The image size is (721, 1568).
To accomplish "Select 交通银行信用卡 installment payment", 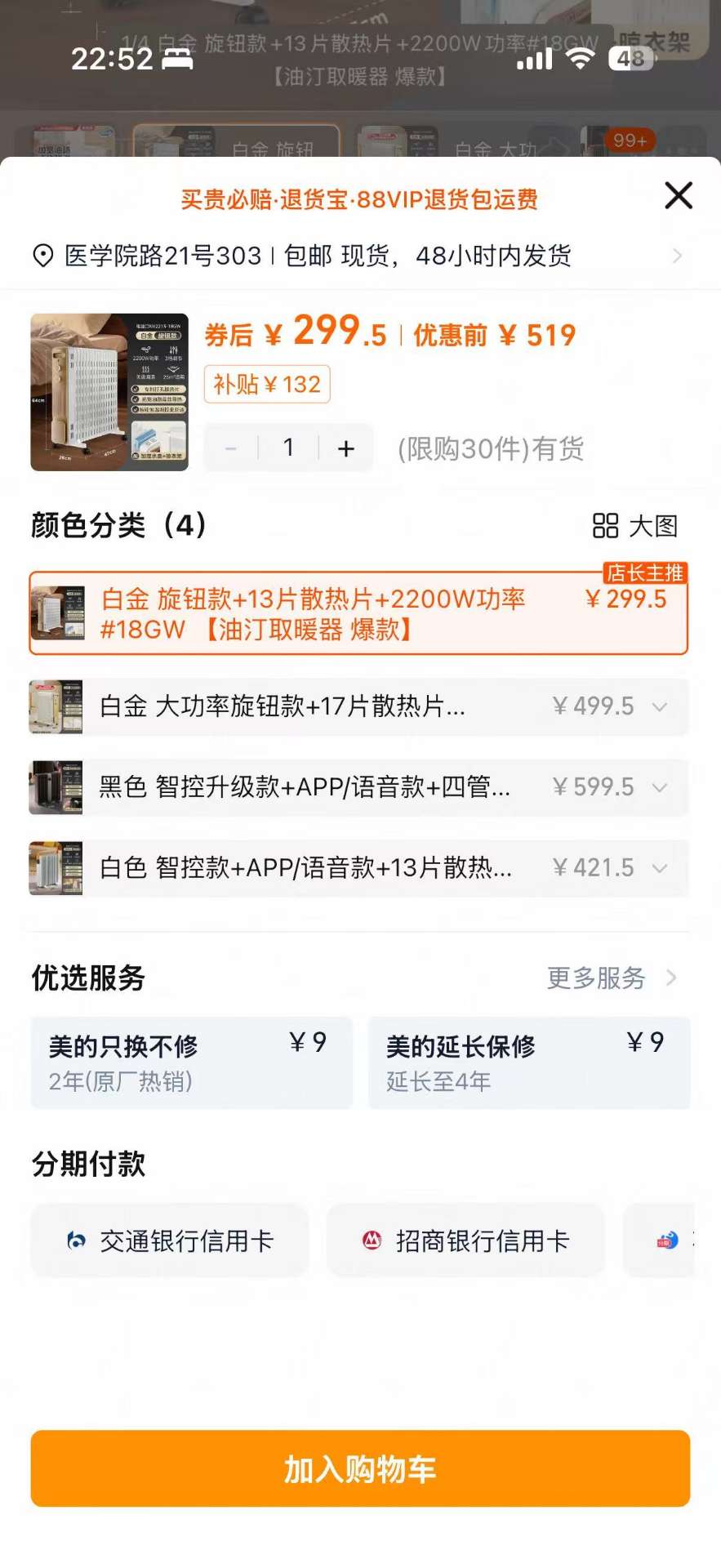I will [170, 1241].
